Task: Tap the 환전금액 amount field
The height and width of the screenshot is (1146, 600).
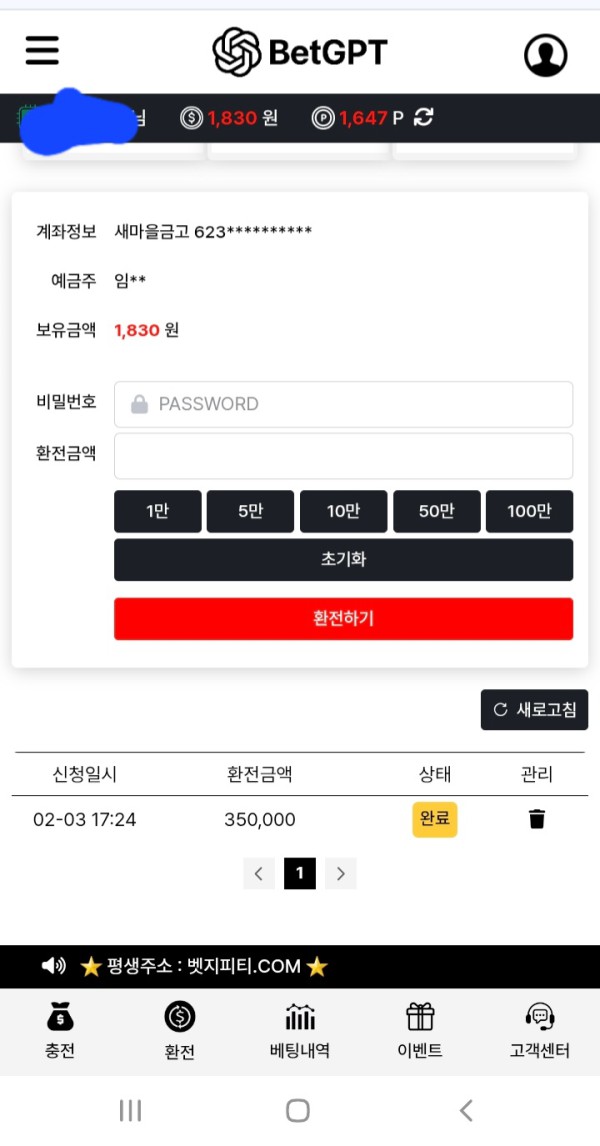Action: pos(343,456)
